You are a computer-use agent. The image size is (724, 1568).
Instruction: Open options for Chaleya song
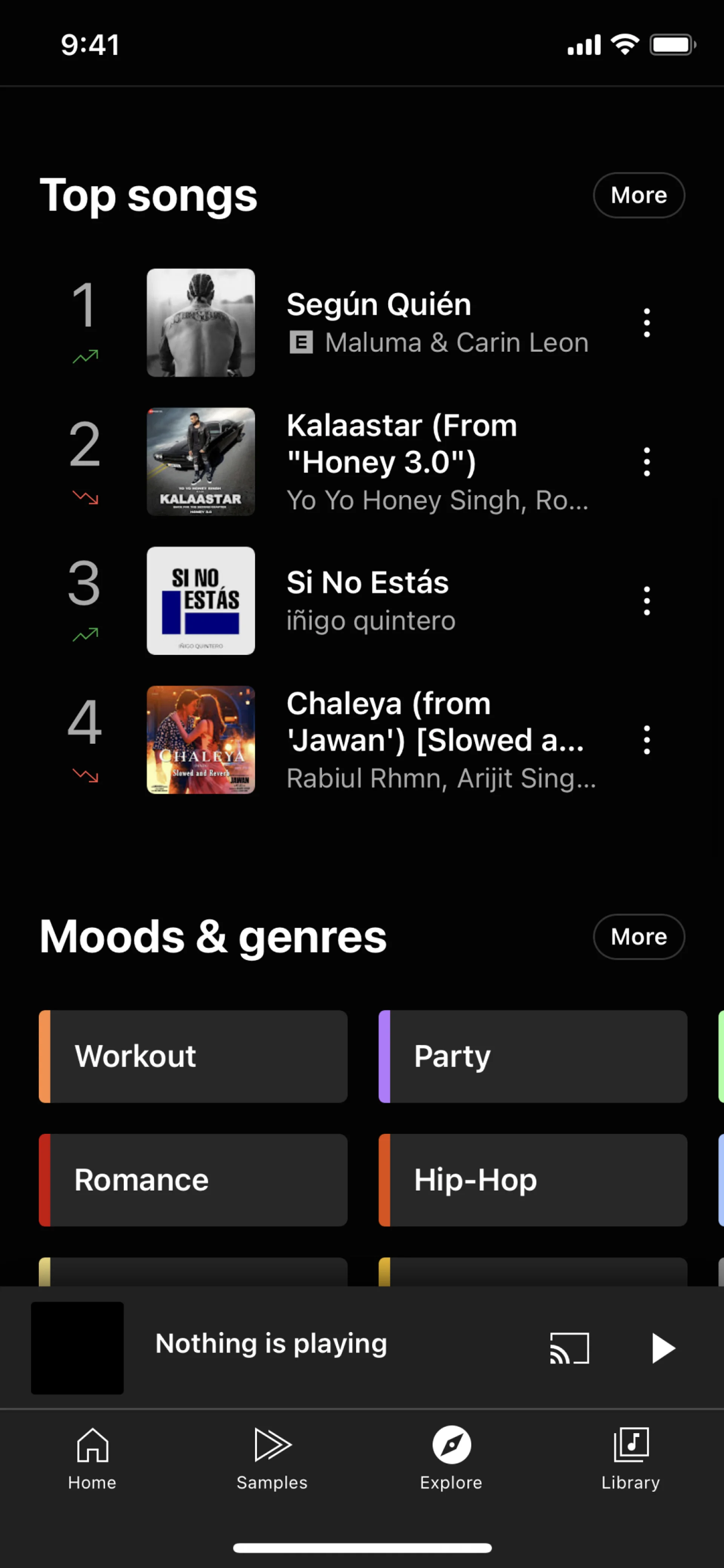pos(647,740)
